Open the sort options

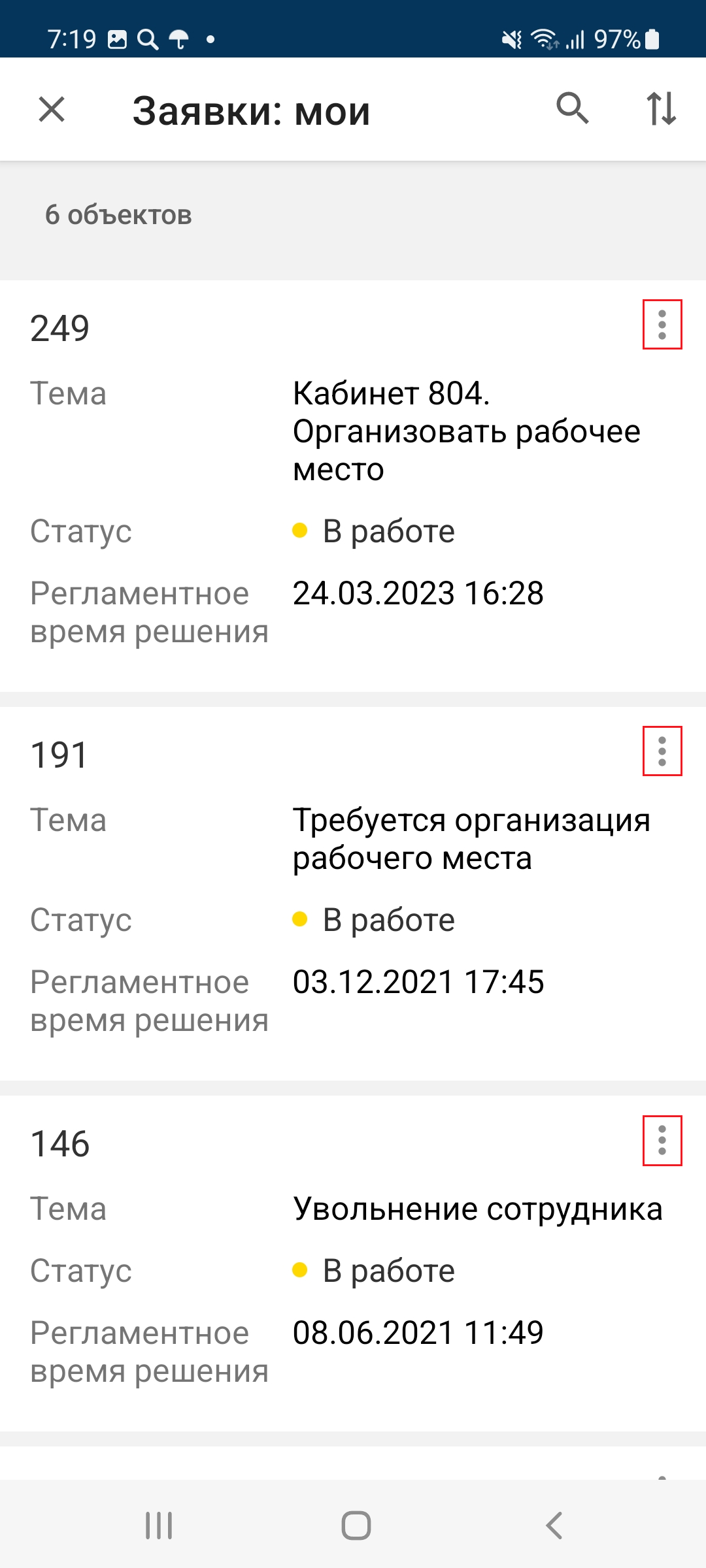[x=661, y=108]
